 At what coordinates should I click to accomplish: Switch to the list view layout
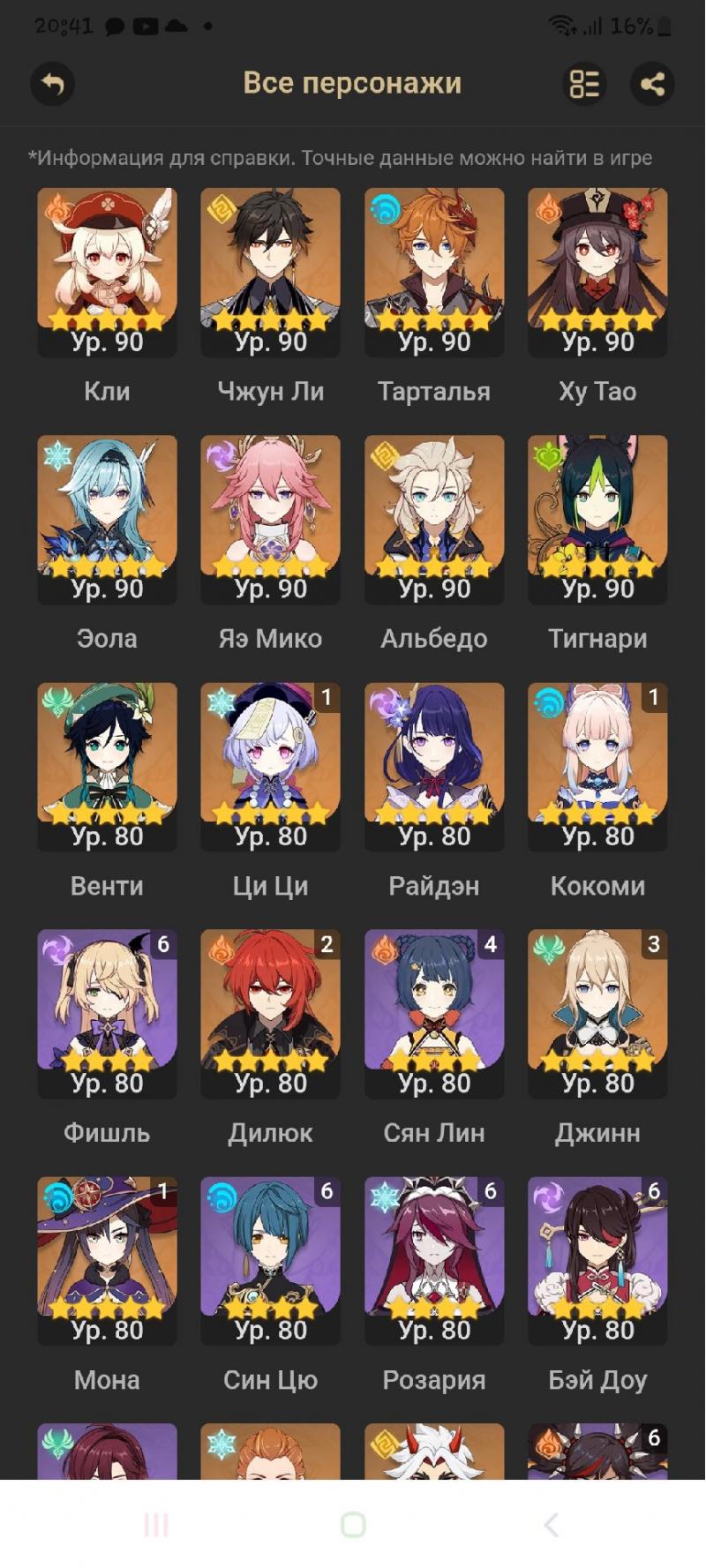coord(584,84)
